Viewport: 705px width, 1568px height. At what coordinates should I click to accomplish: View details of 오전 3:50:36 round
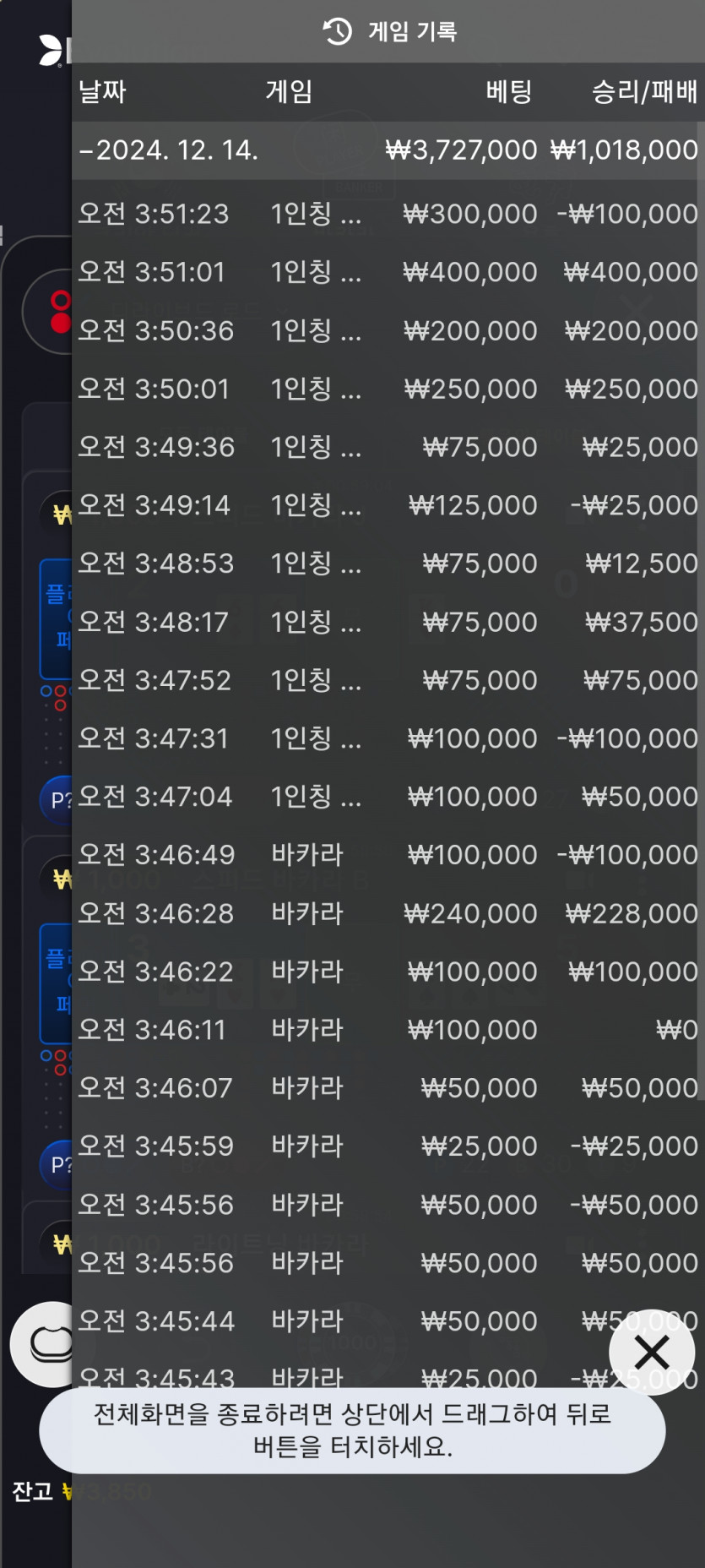pos(388,330)
